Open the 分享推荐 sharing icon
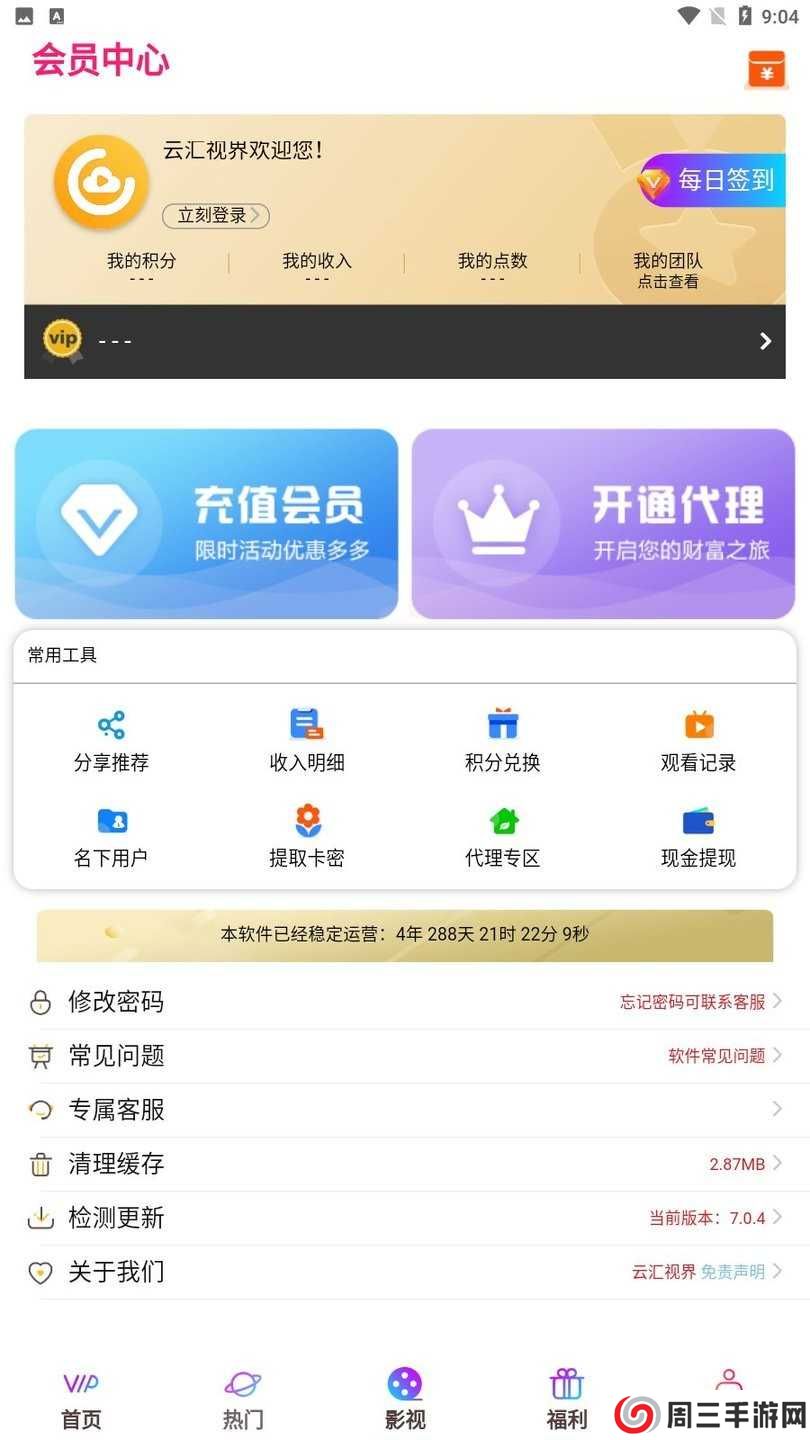Screen dimensions: 810x1440 111,724
